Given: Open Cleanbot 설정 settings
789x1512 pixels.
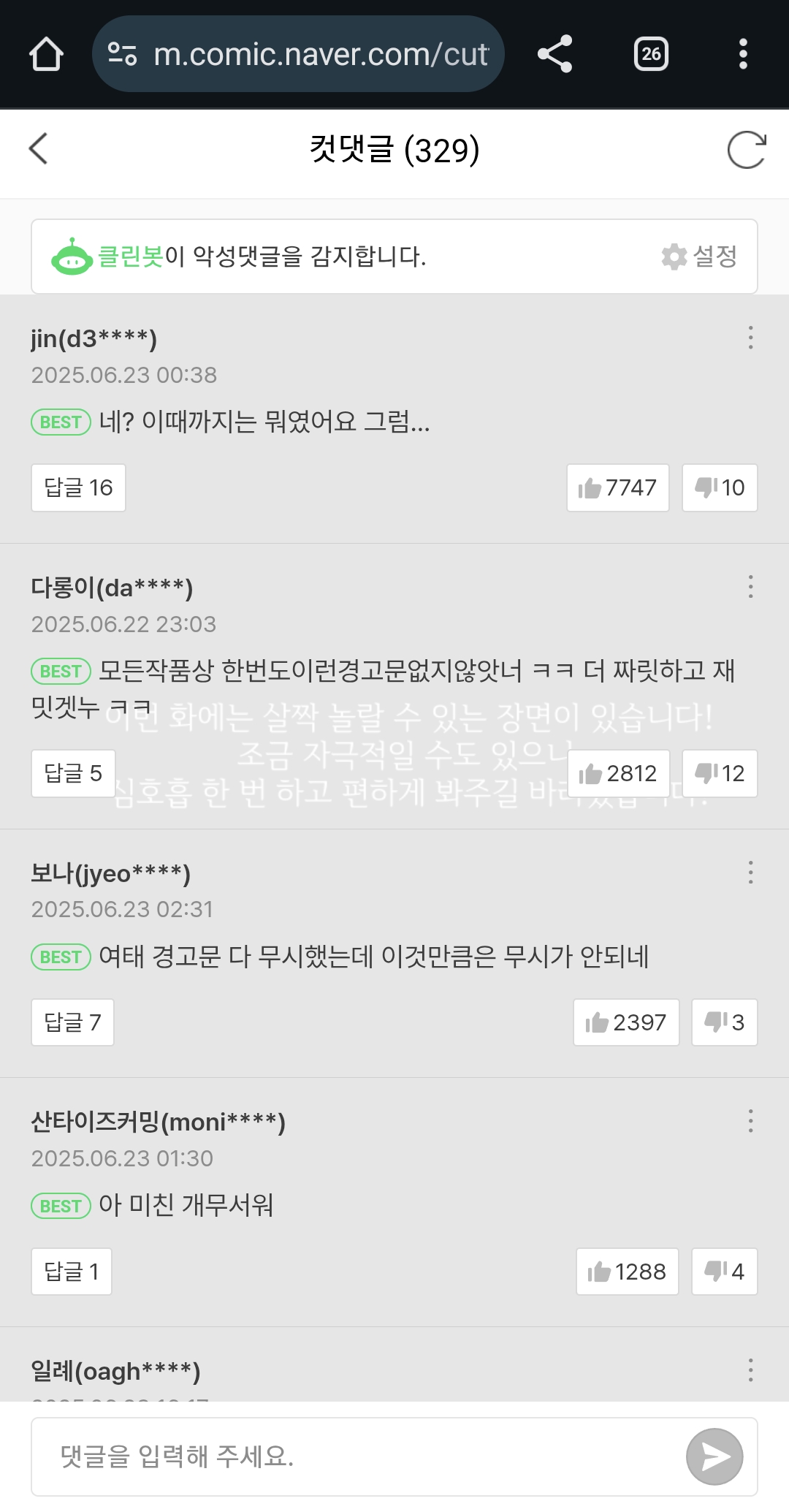Looking at the screenshot, I should (699, 257).
